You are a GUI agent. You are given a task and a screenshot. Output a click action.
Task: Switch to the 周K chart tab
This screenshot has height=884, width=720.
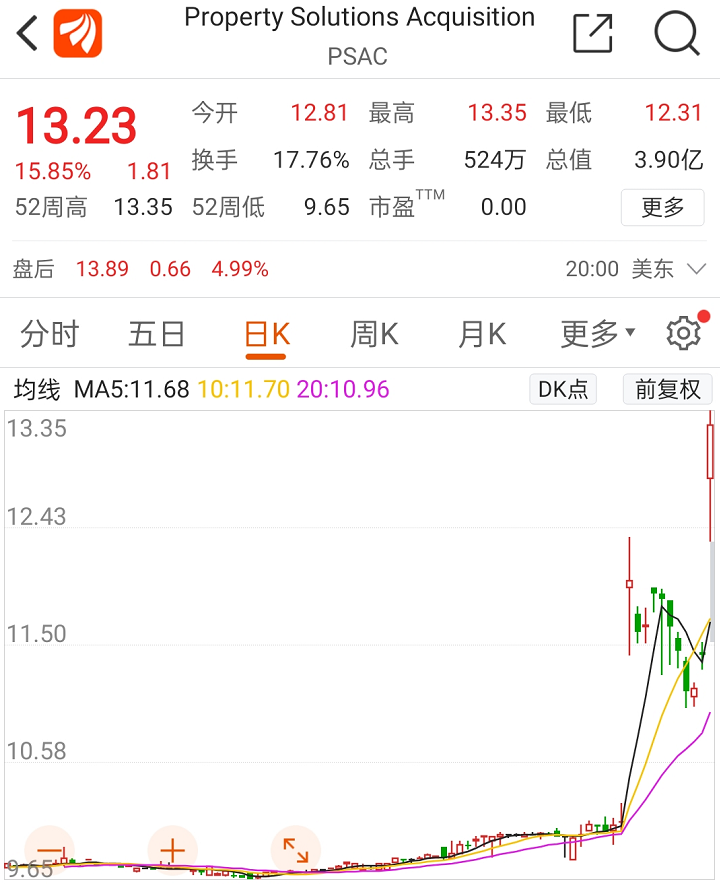[x=374, y=334]
